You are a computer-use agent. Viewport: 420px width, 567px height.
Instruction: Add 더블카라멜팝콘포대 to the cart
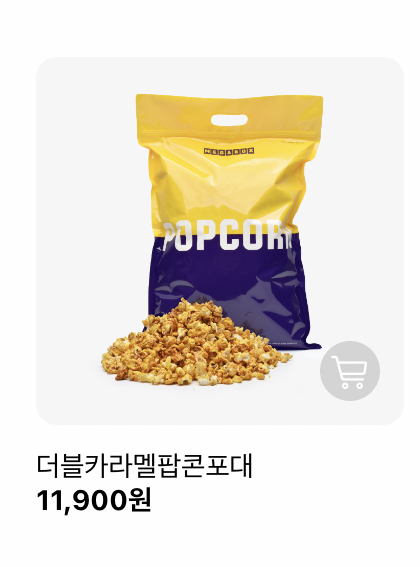(350, 371)
